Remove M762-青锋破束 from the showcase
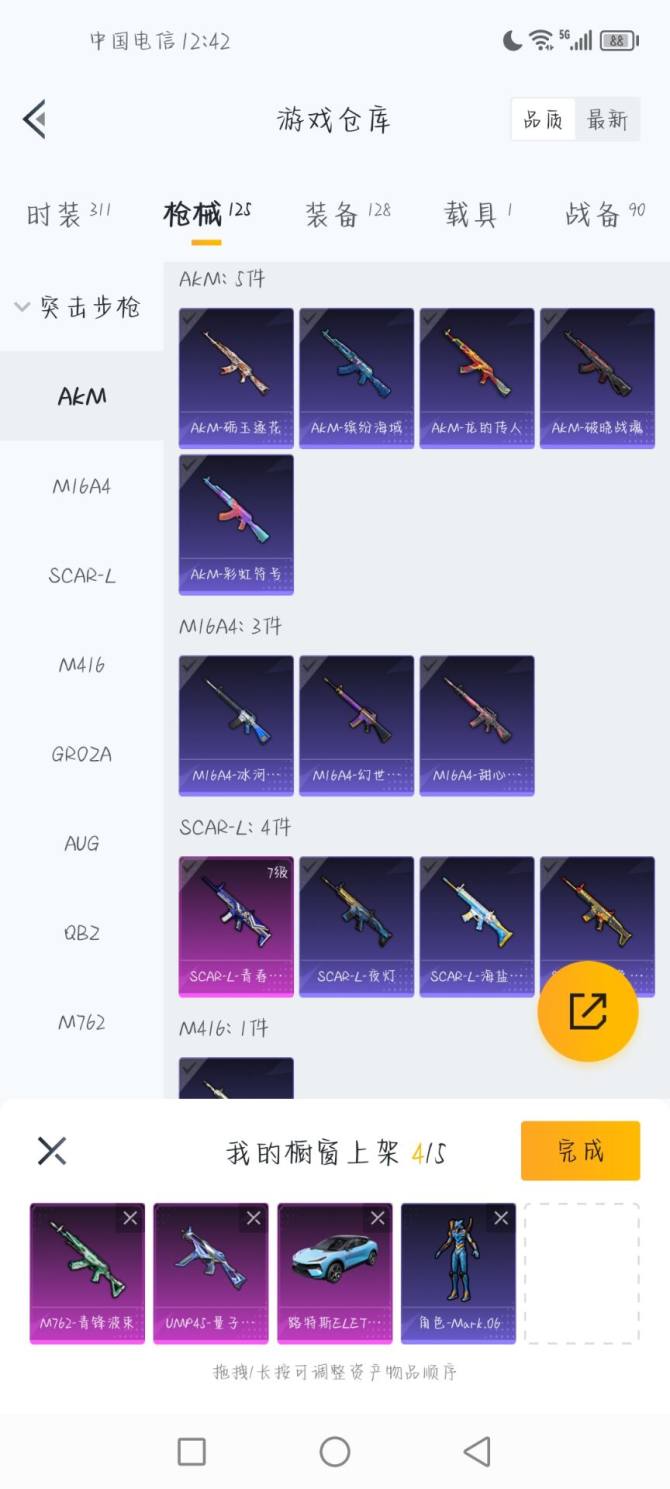Screen dimensions: 670x1489 130,1218
